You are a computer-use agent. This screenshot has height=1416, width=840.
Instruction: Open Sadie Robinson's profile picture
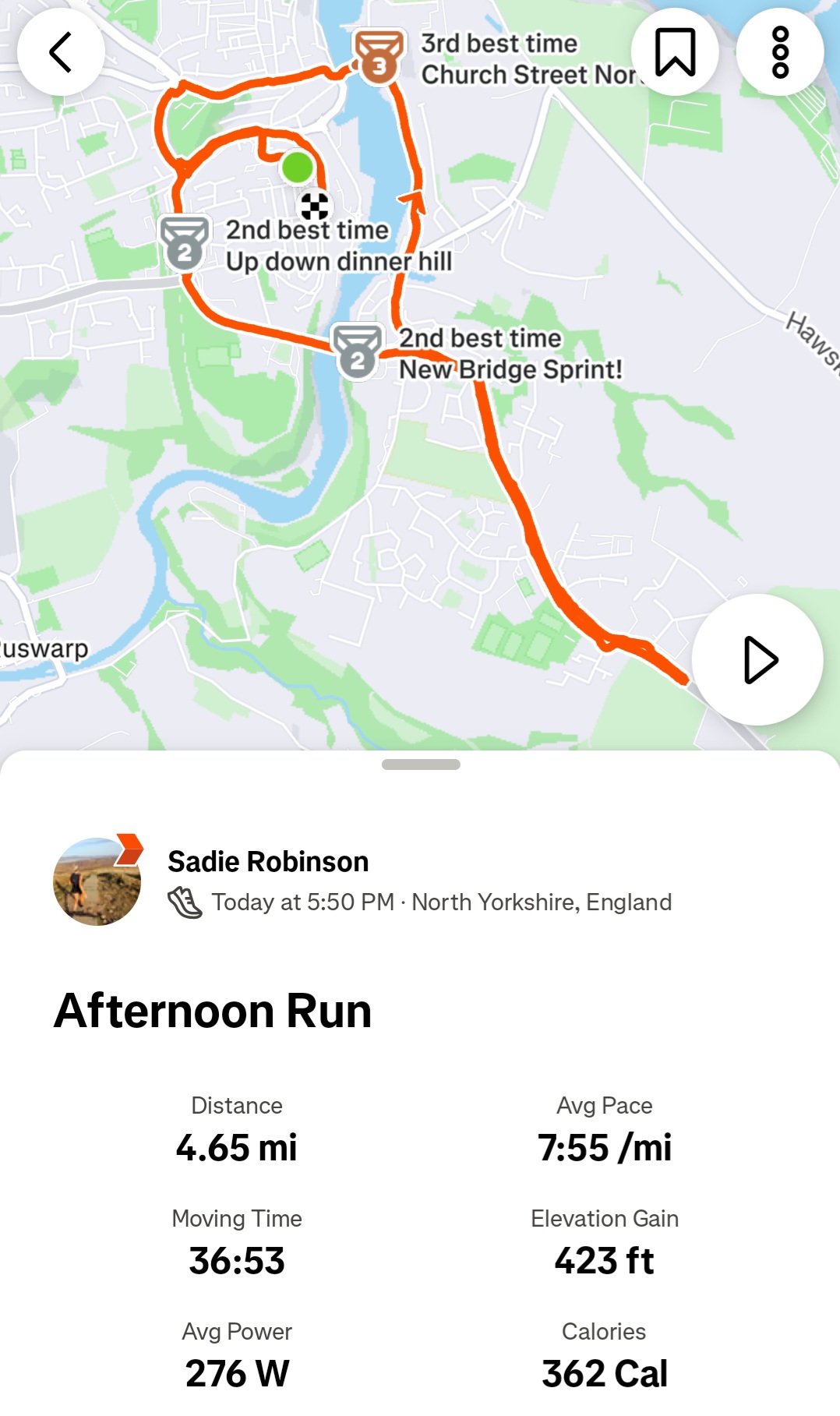click(x=97, y=881)
